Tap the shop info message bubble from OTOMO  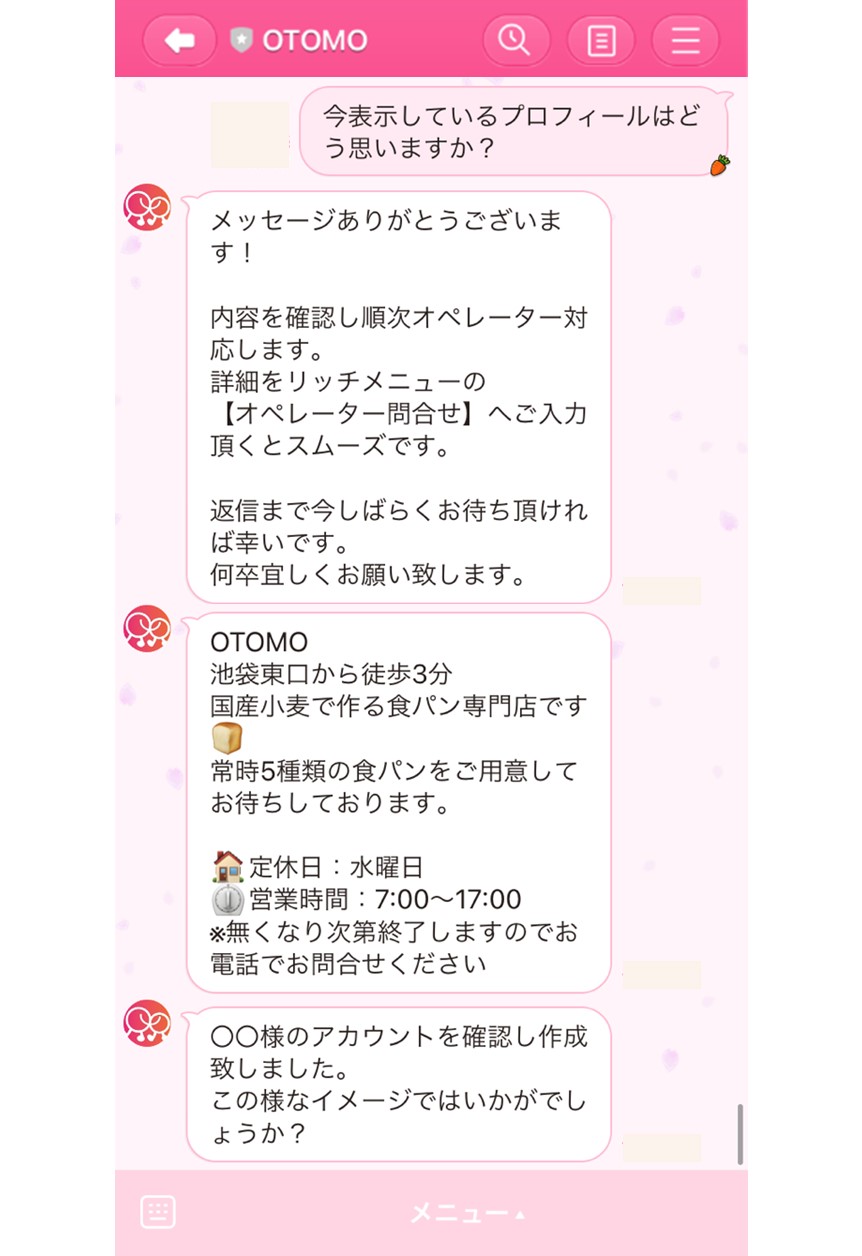click(398, 800)
